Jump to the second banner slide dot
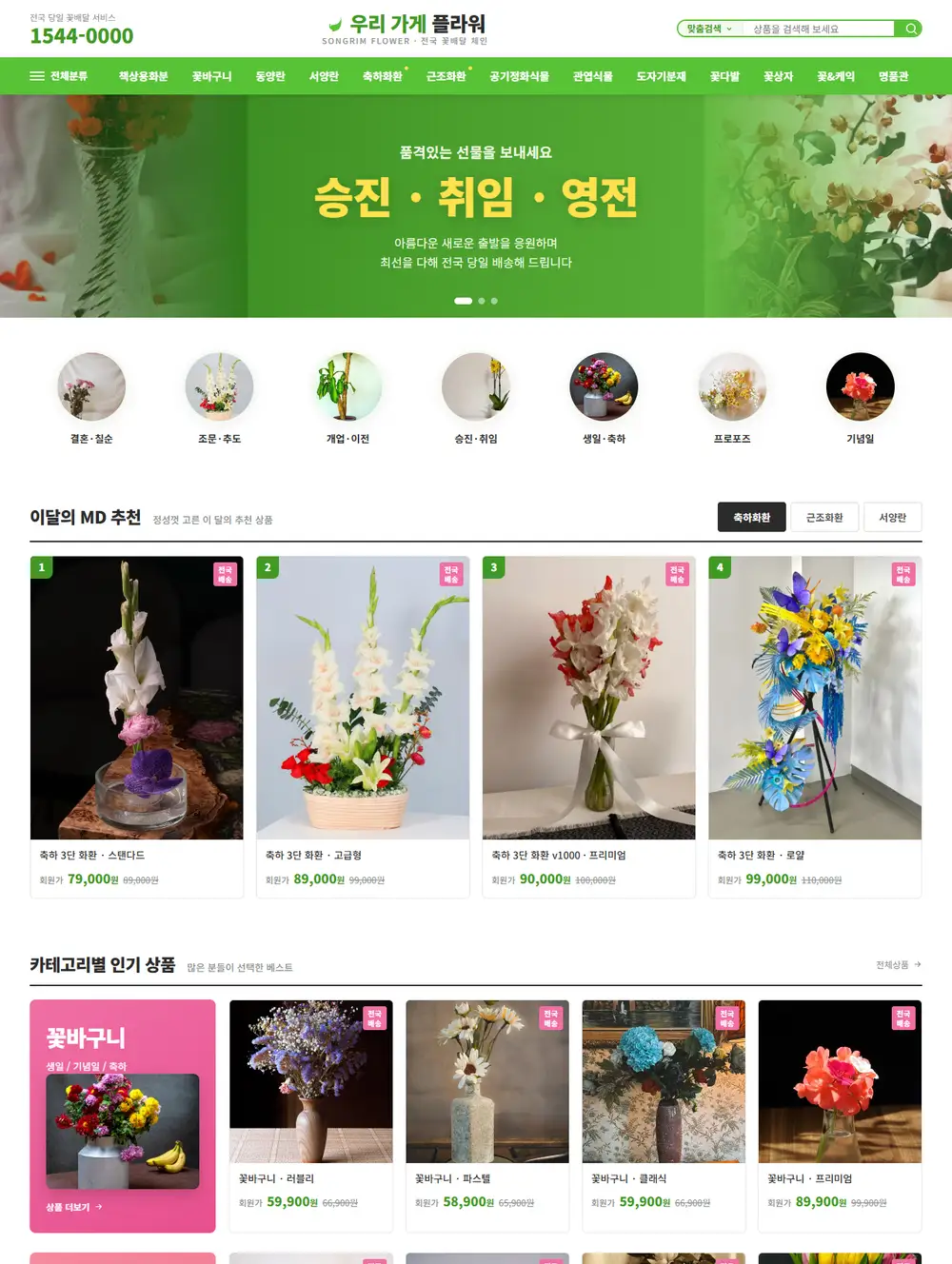Screen dimensions: 952x1264 482,301
